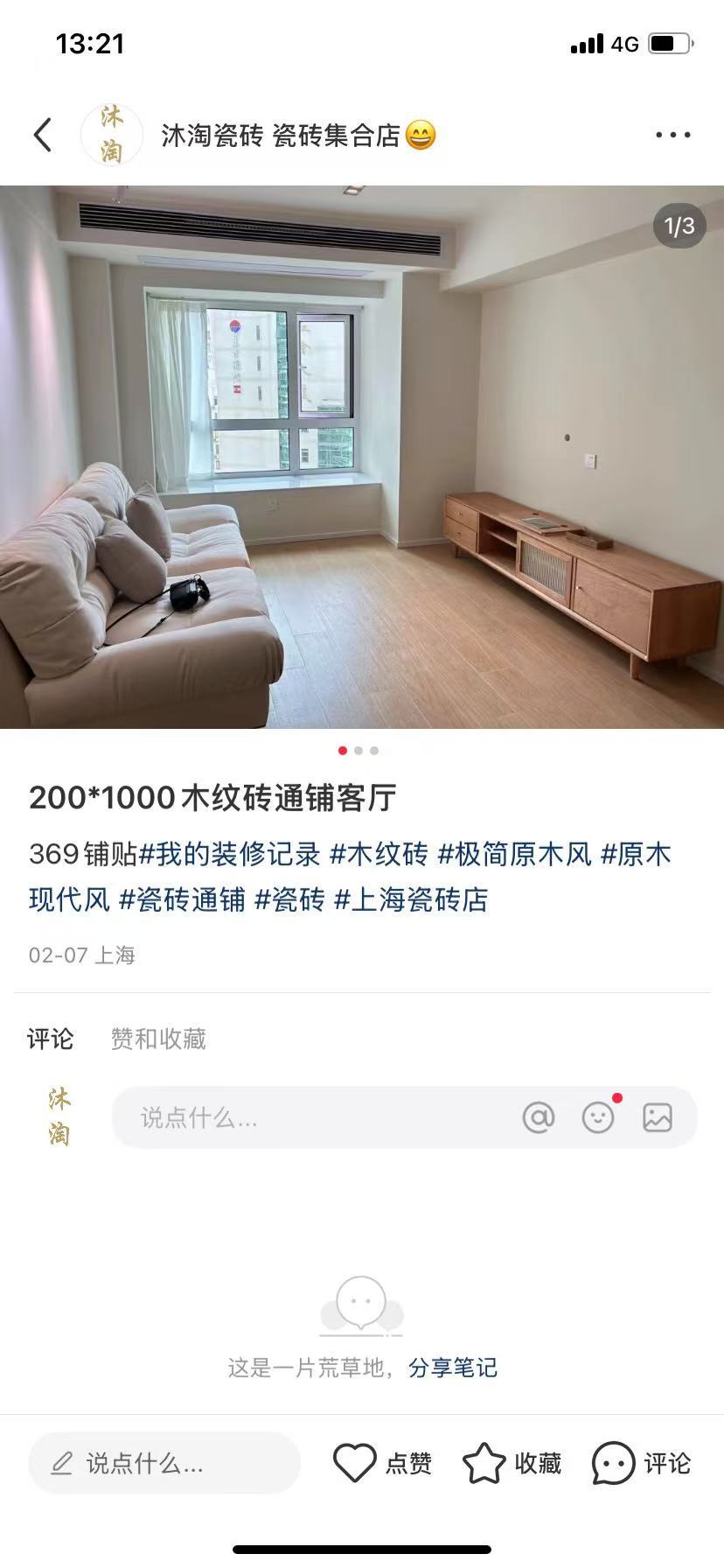The height and width of the screenshot is (1568, 724).
Task: Open the emoji picker in comment box
Action: [599, 1117]
